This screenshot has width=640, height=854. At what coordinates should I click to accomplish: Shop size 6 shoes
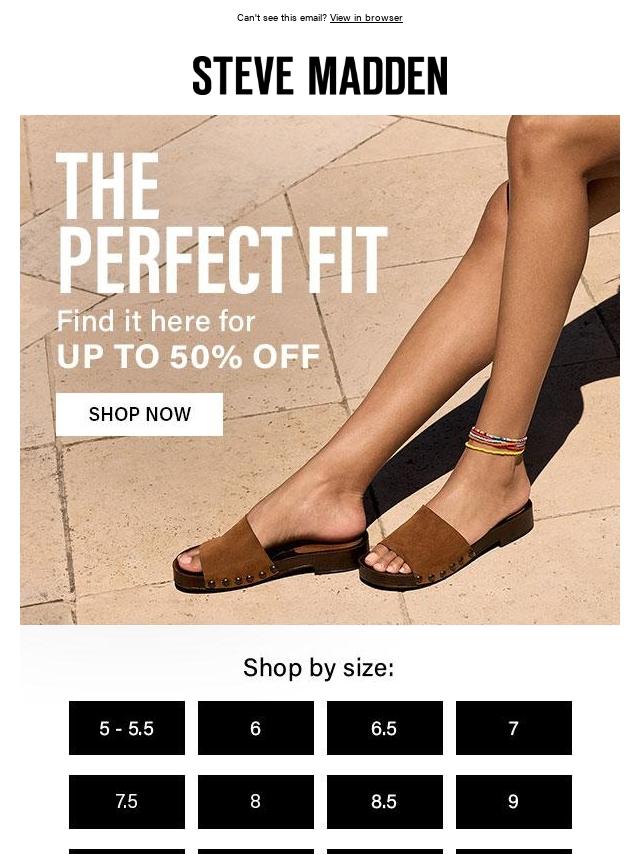(255, 728)
